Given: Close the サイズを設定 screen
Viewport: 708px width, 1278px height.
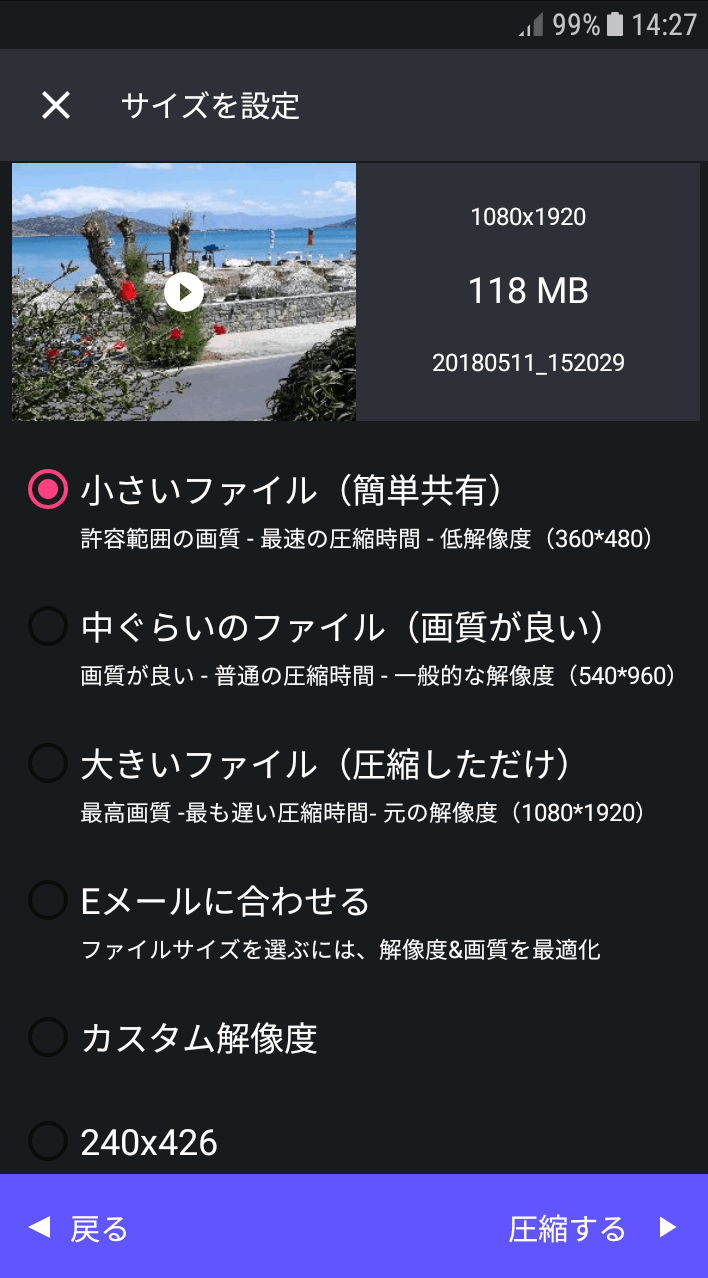Looking at the screenshot, I should coord(56,105).
